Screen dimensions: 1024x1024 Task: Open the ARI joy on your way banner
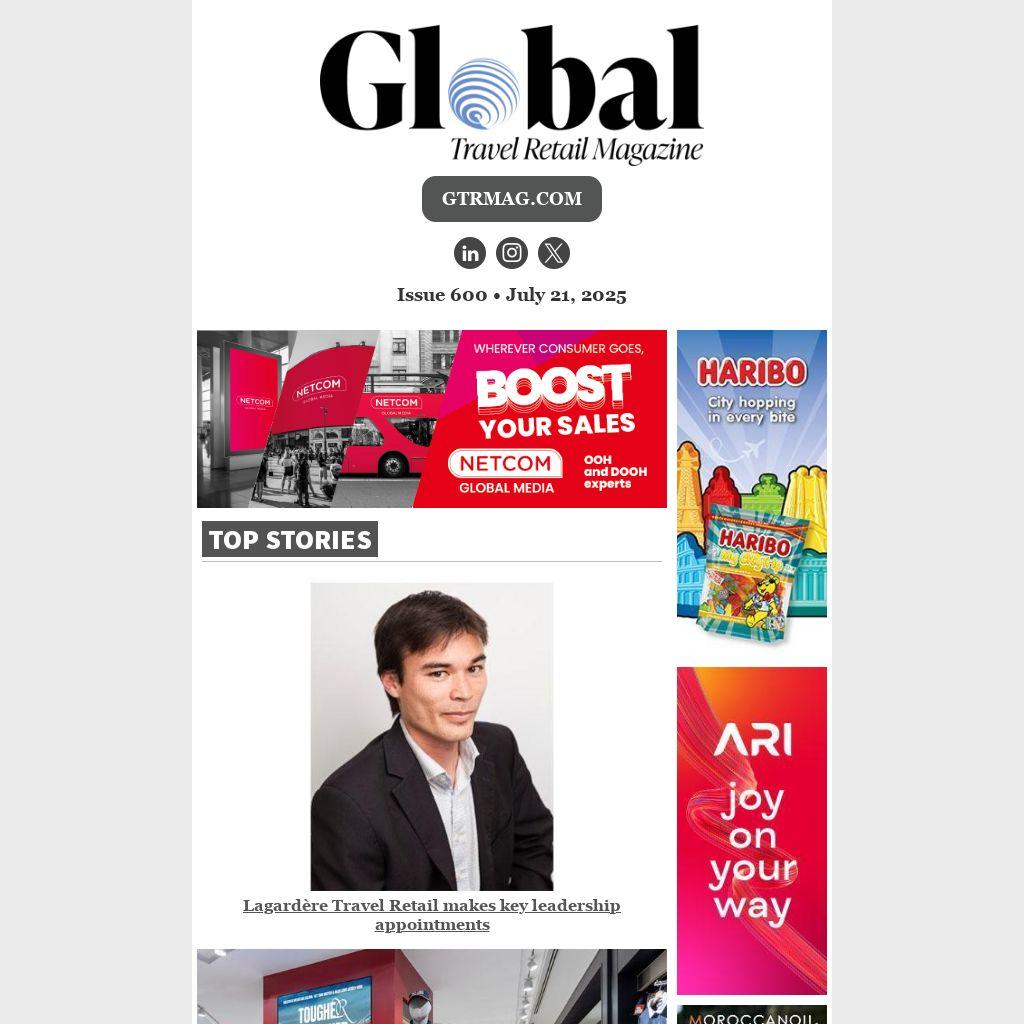(751, 830)
